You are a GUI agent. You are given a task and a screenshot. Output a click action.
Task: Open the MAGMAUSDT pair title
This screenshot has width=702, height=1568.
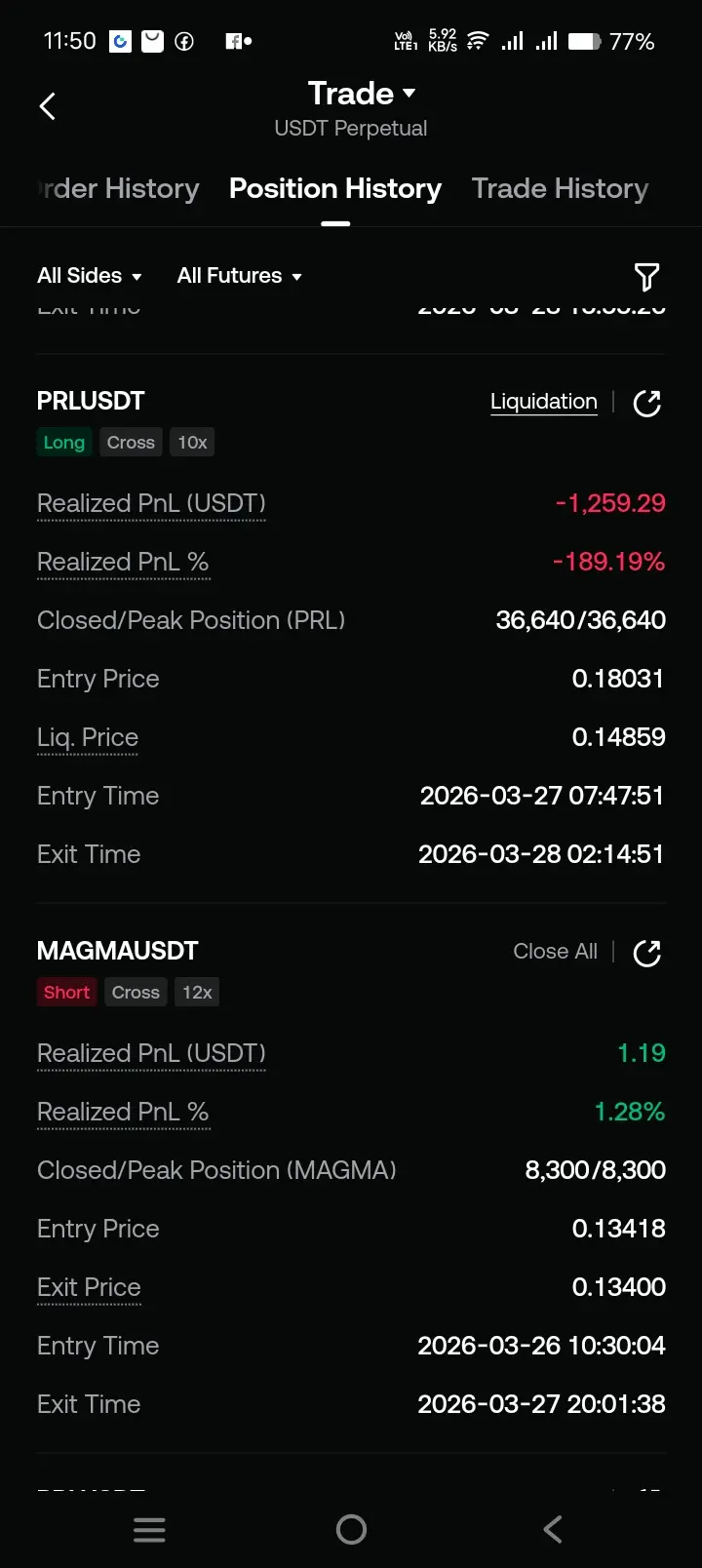point(117,951)
